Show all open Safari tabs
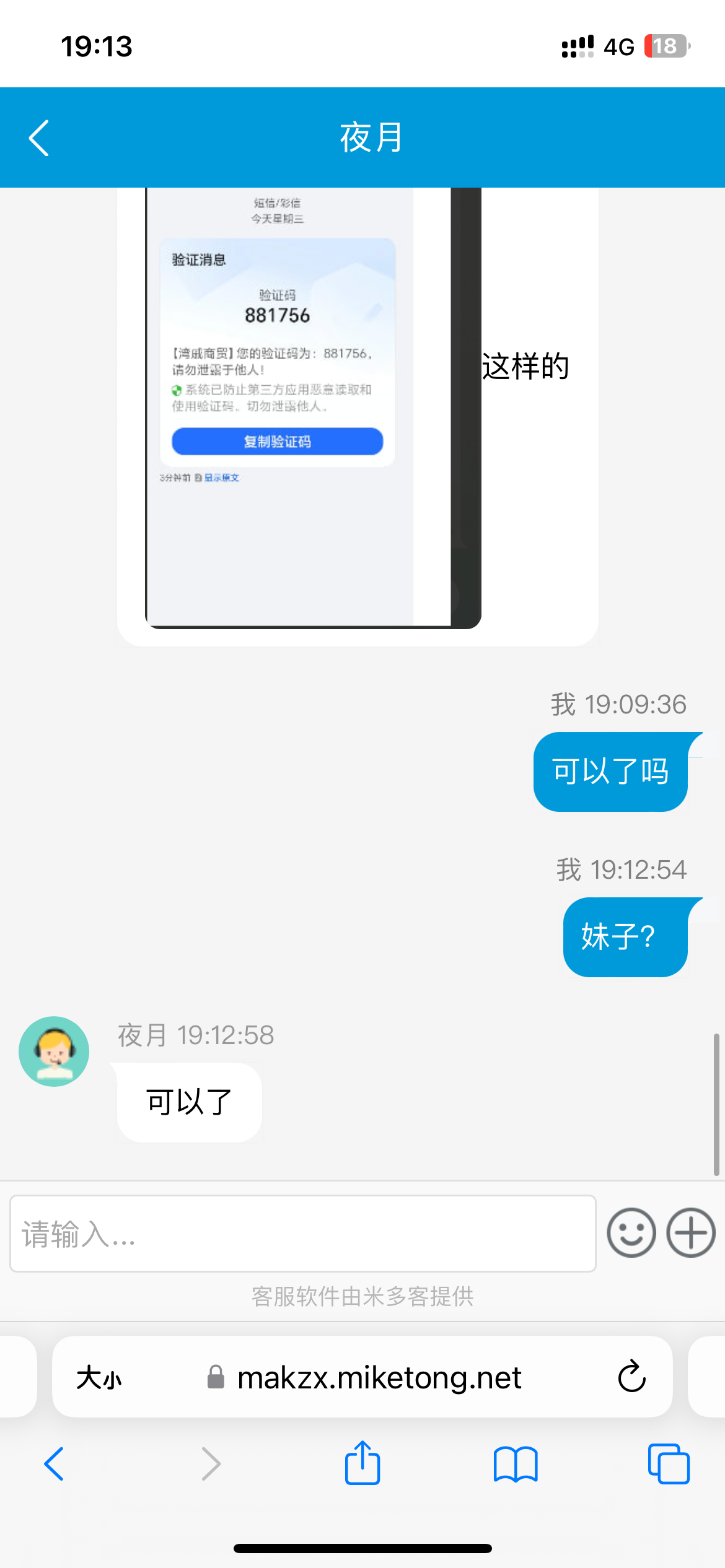 pos(668,1464)
